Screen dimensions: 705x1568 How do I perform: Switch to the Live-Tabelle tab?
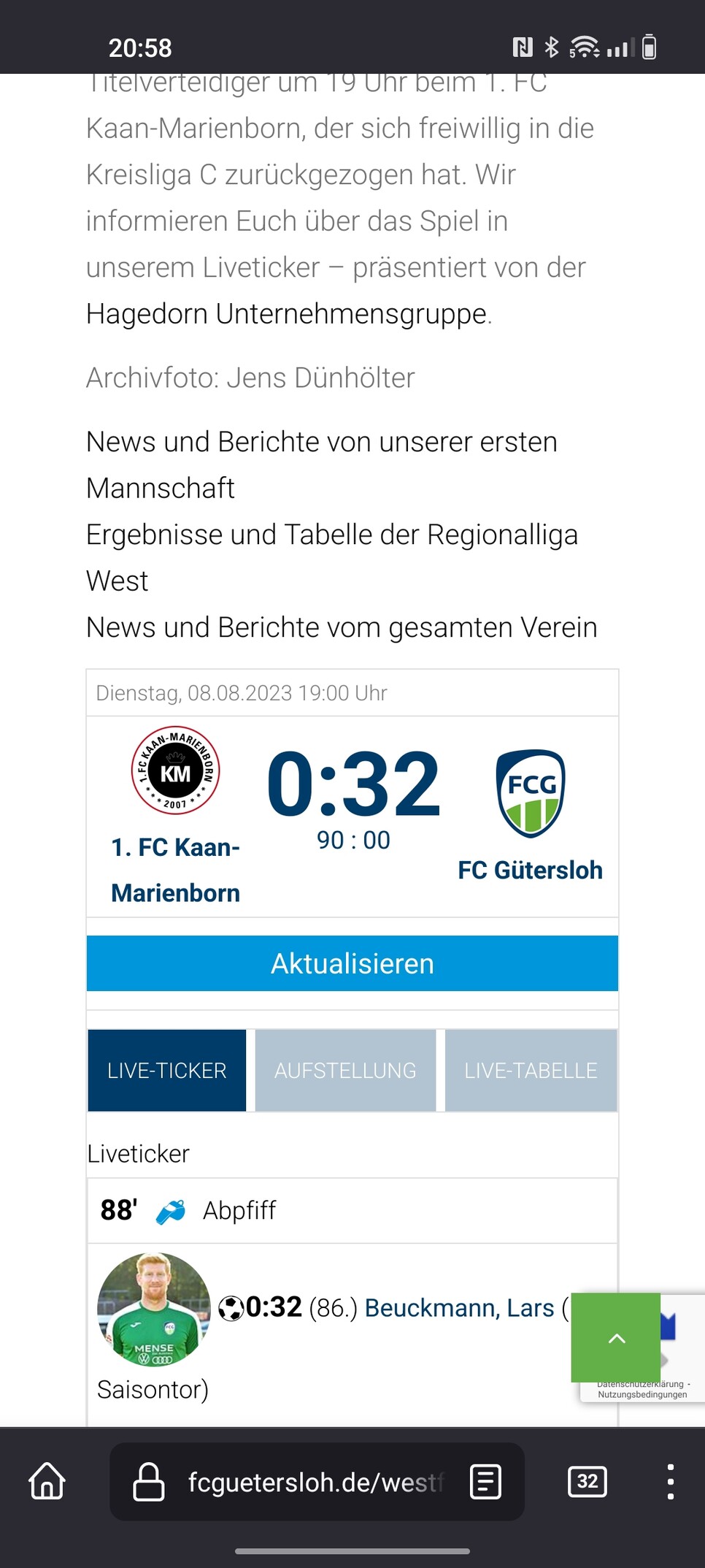tap(531, 1071)
